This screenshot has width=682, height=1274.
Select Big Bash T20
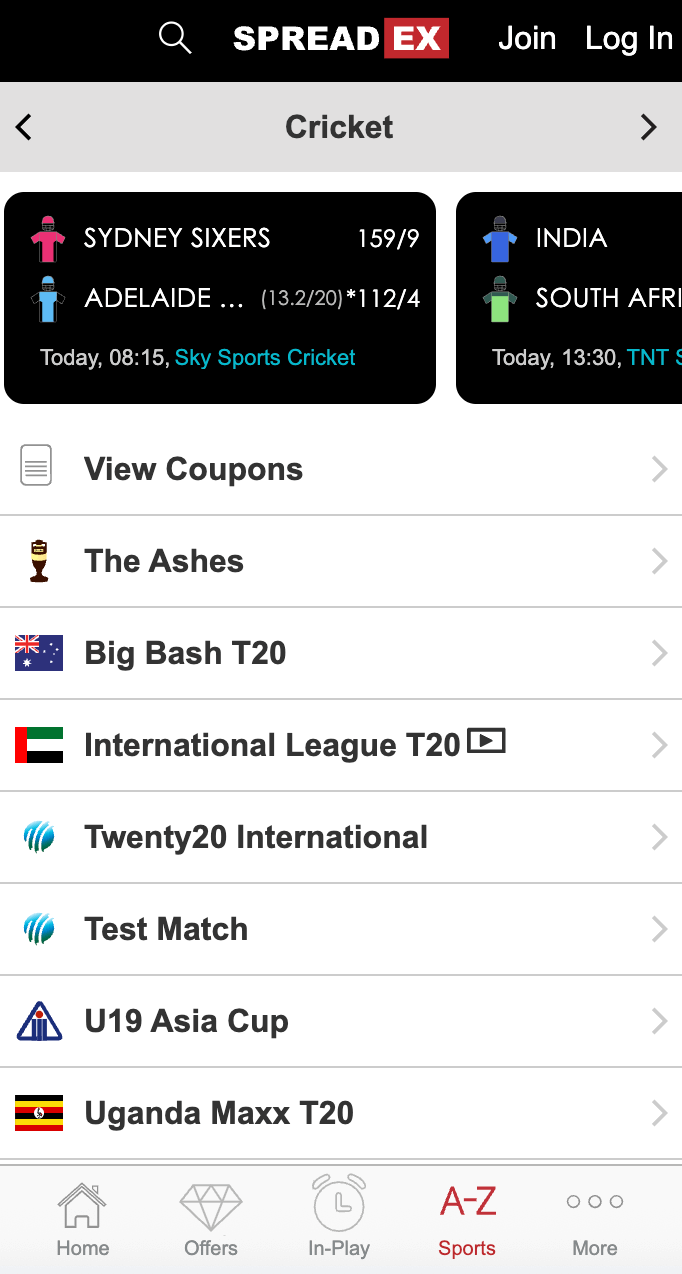tap(340, 653)
